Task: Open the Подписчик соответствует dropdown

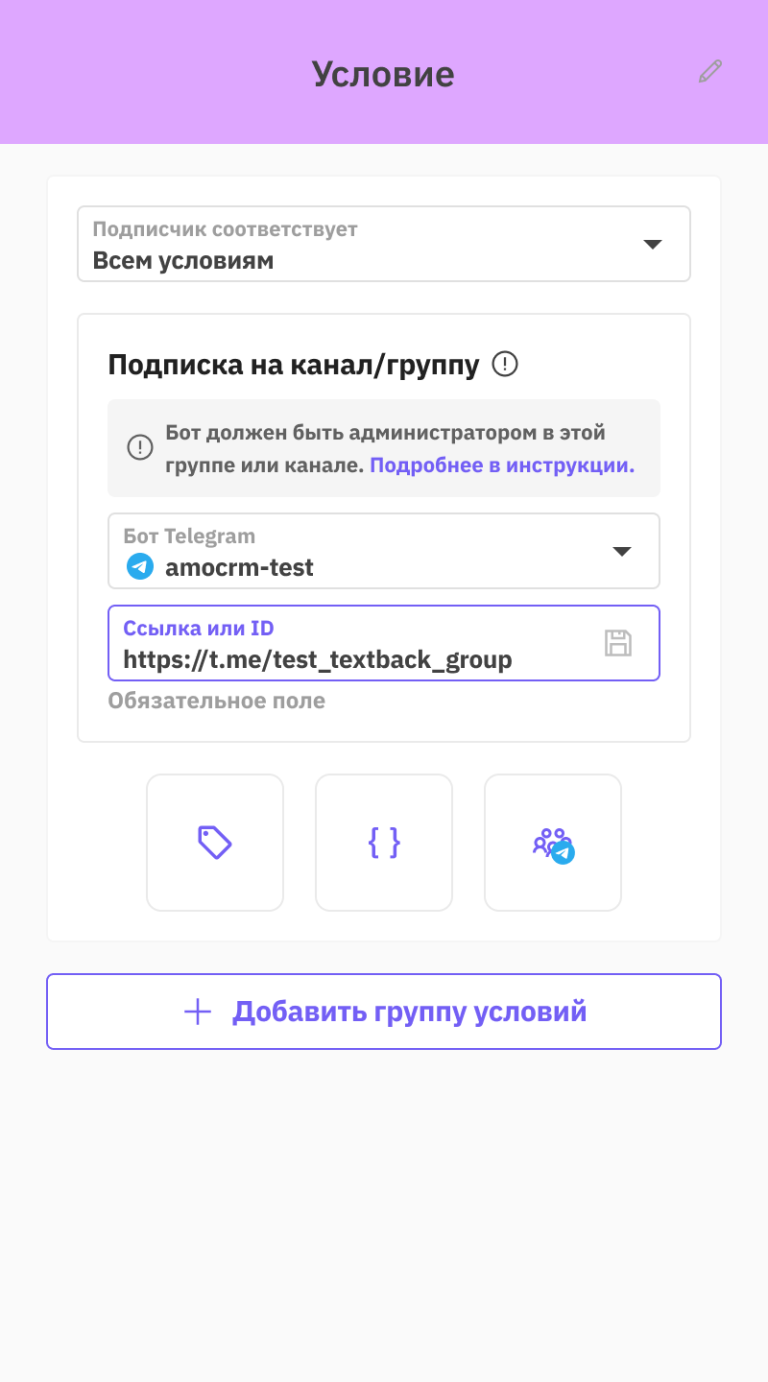Action: (x=383, y=244)
